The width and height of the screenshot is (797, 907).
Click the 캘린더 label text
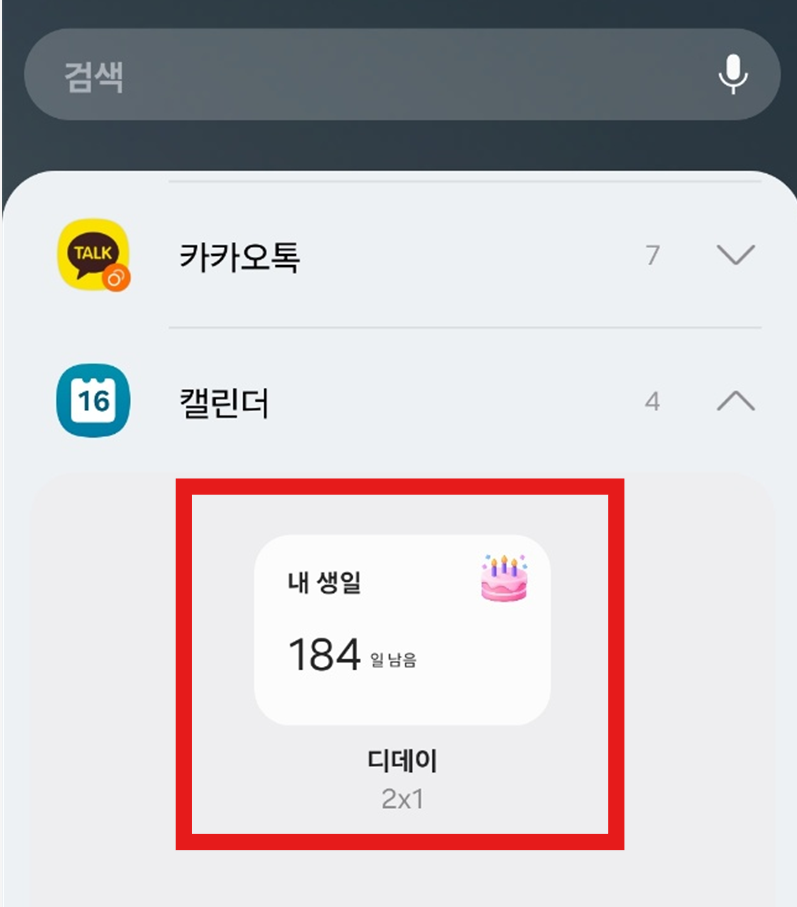click(223, 400)
